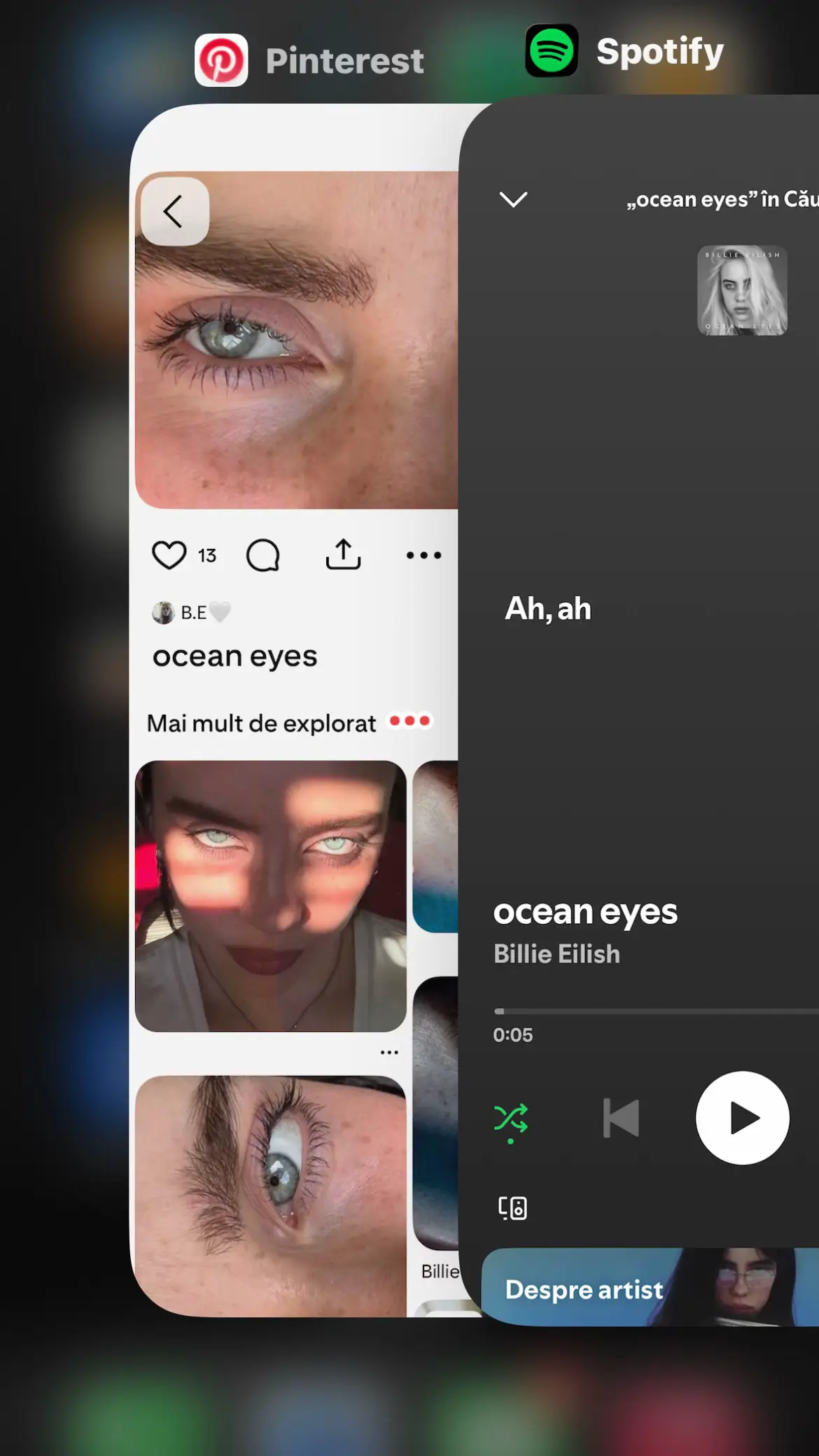Like the ocean eyes pin
This screenshot has width=819, height=1456.
pyautogui.click(x=169, y=556)
